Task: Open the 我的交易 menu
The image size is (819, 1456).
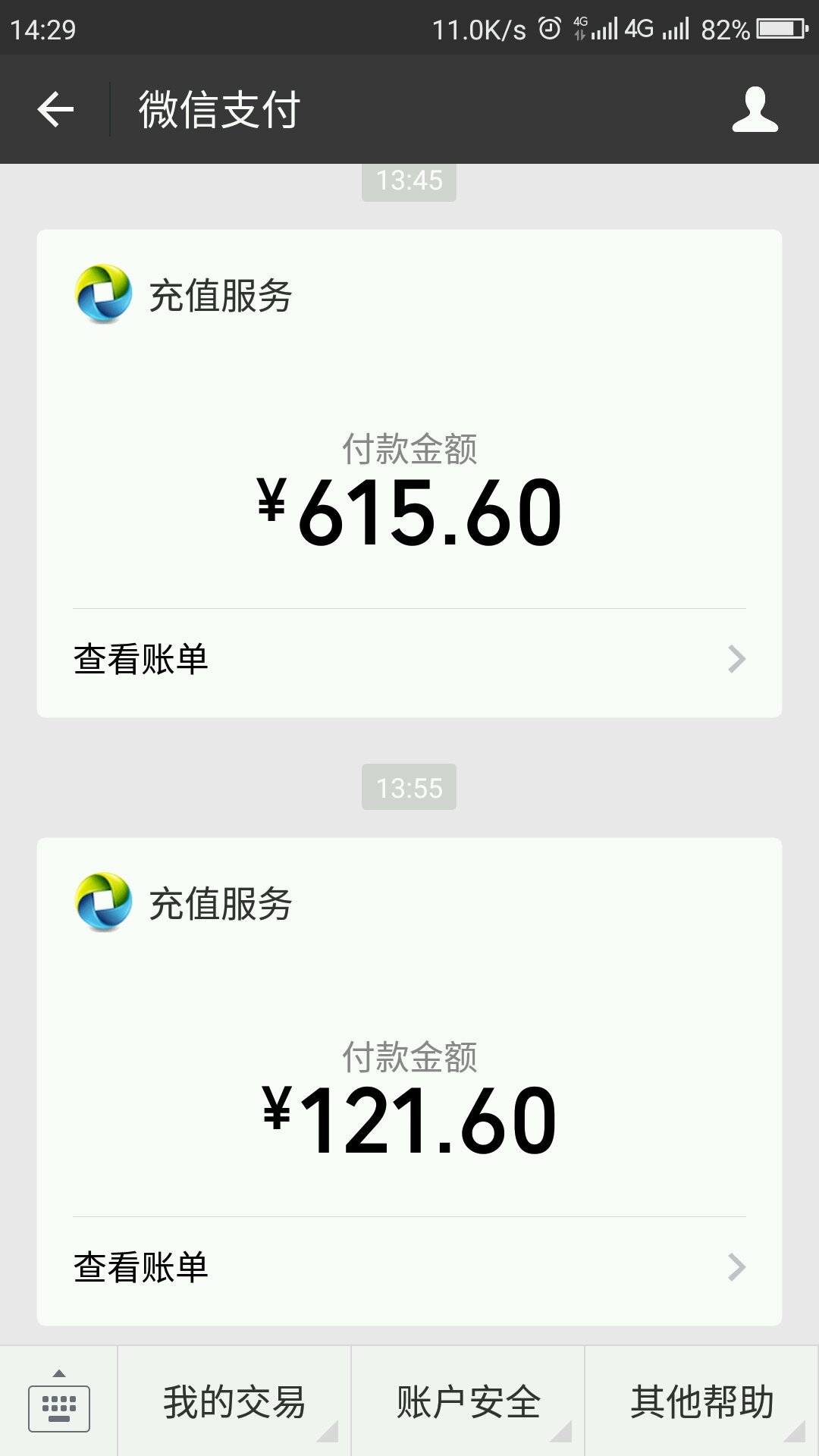Action: 234,1402
